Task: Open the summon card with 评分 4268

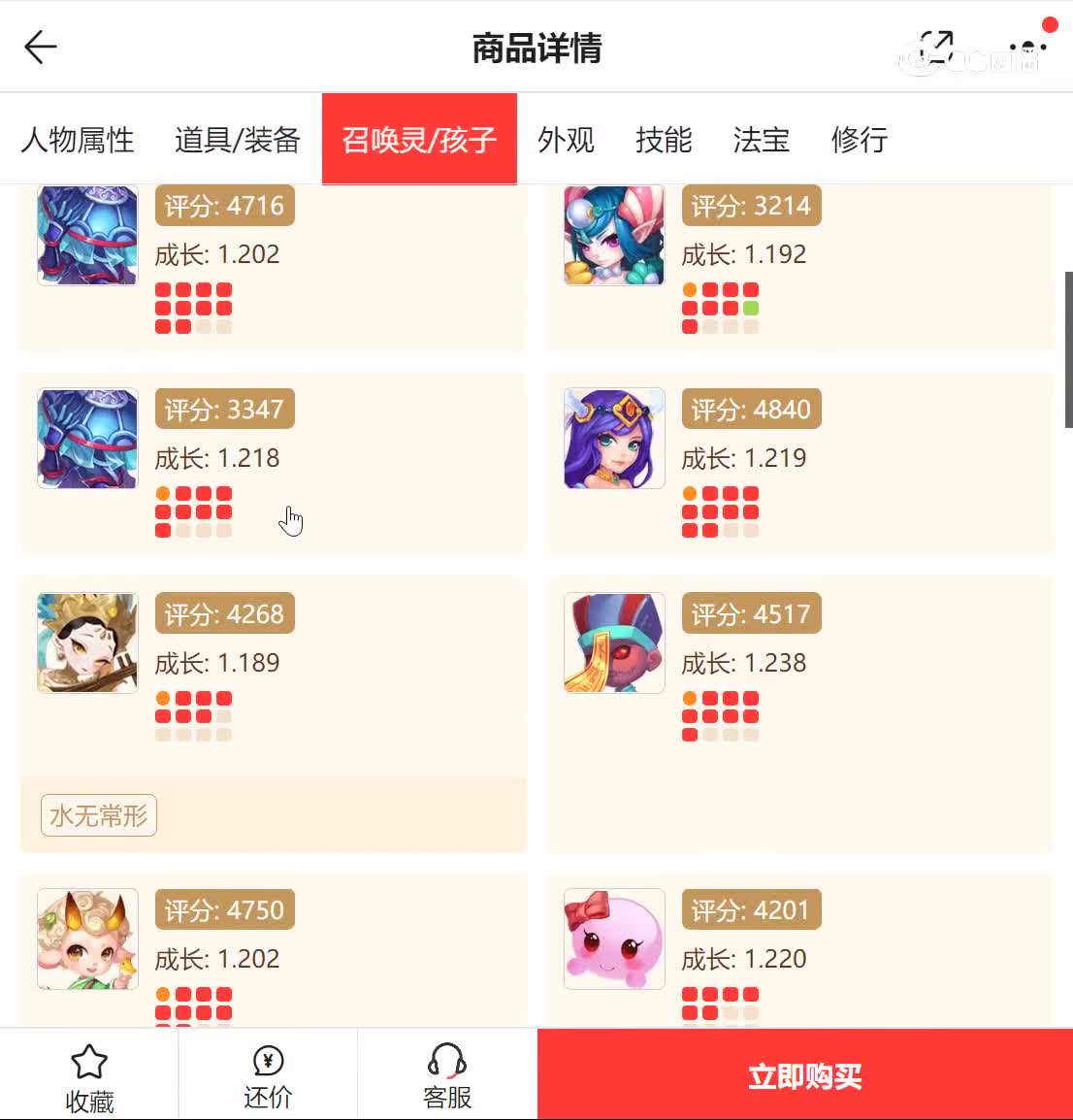Action: click(x=273, y=670)
